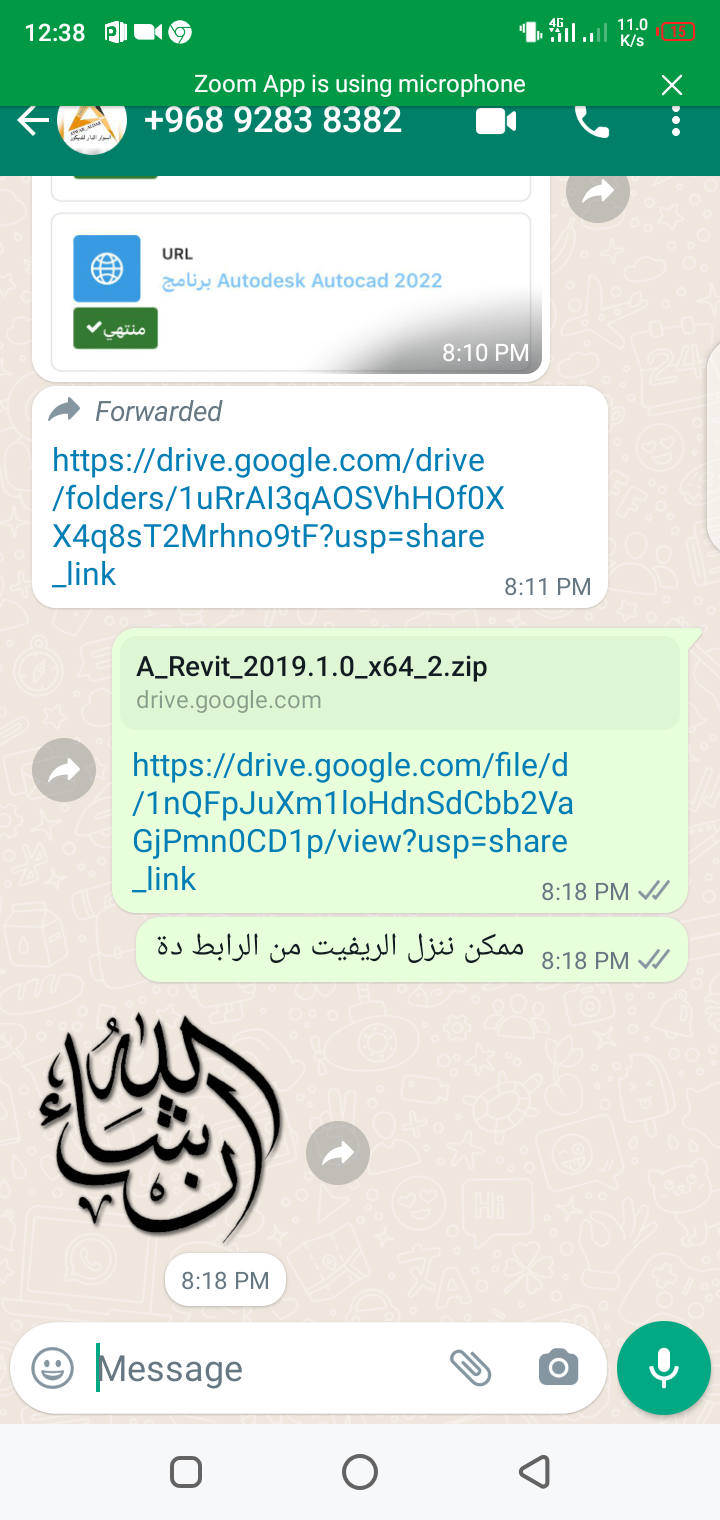The width and height of the screenshot is (720, 1520).
Task: Forward the calligraphy sticker
Action: (338, 1153)
